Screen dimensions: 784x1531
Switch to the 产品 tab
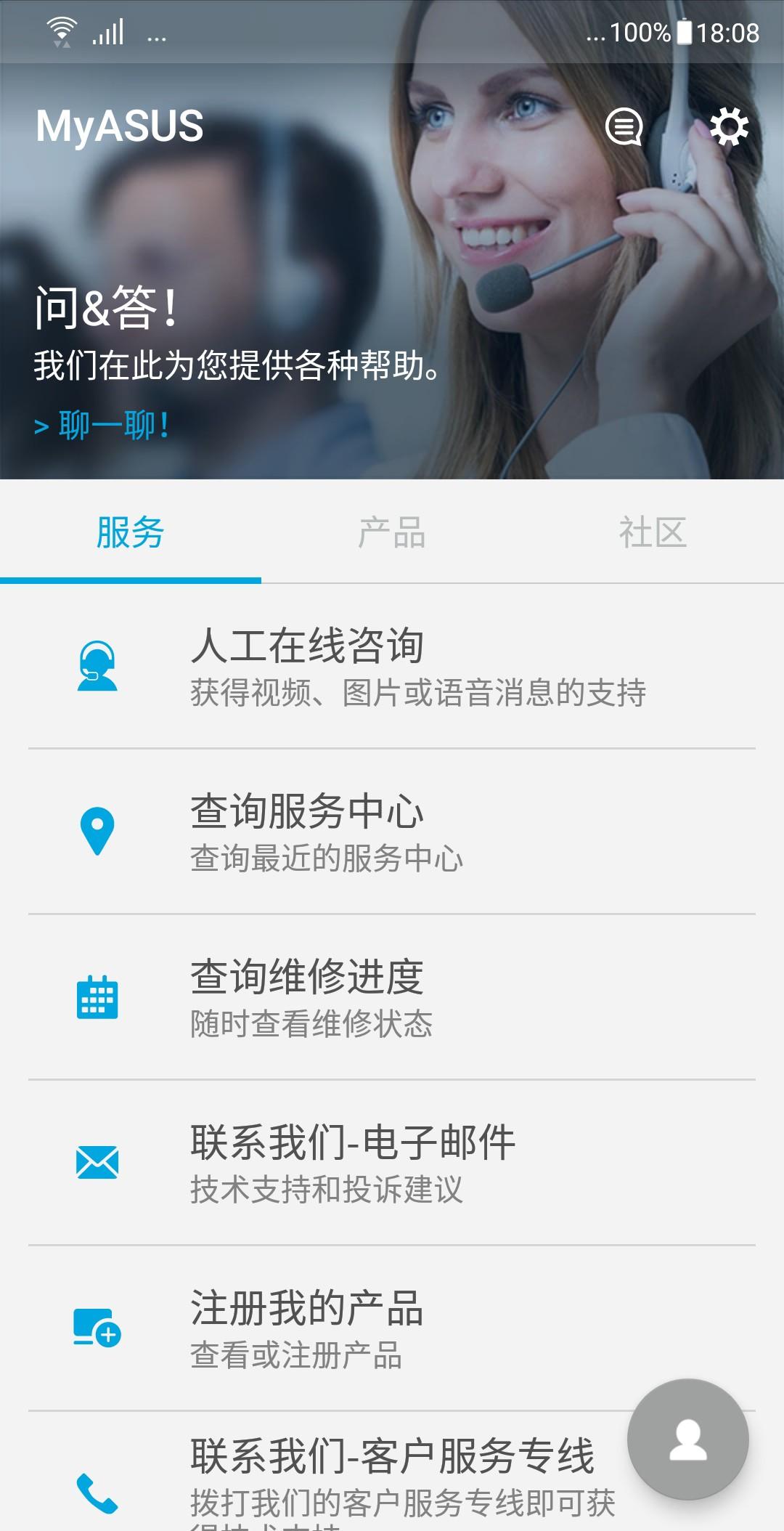click(392, 532)
